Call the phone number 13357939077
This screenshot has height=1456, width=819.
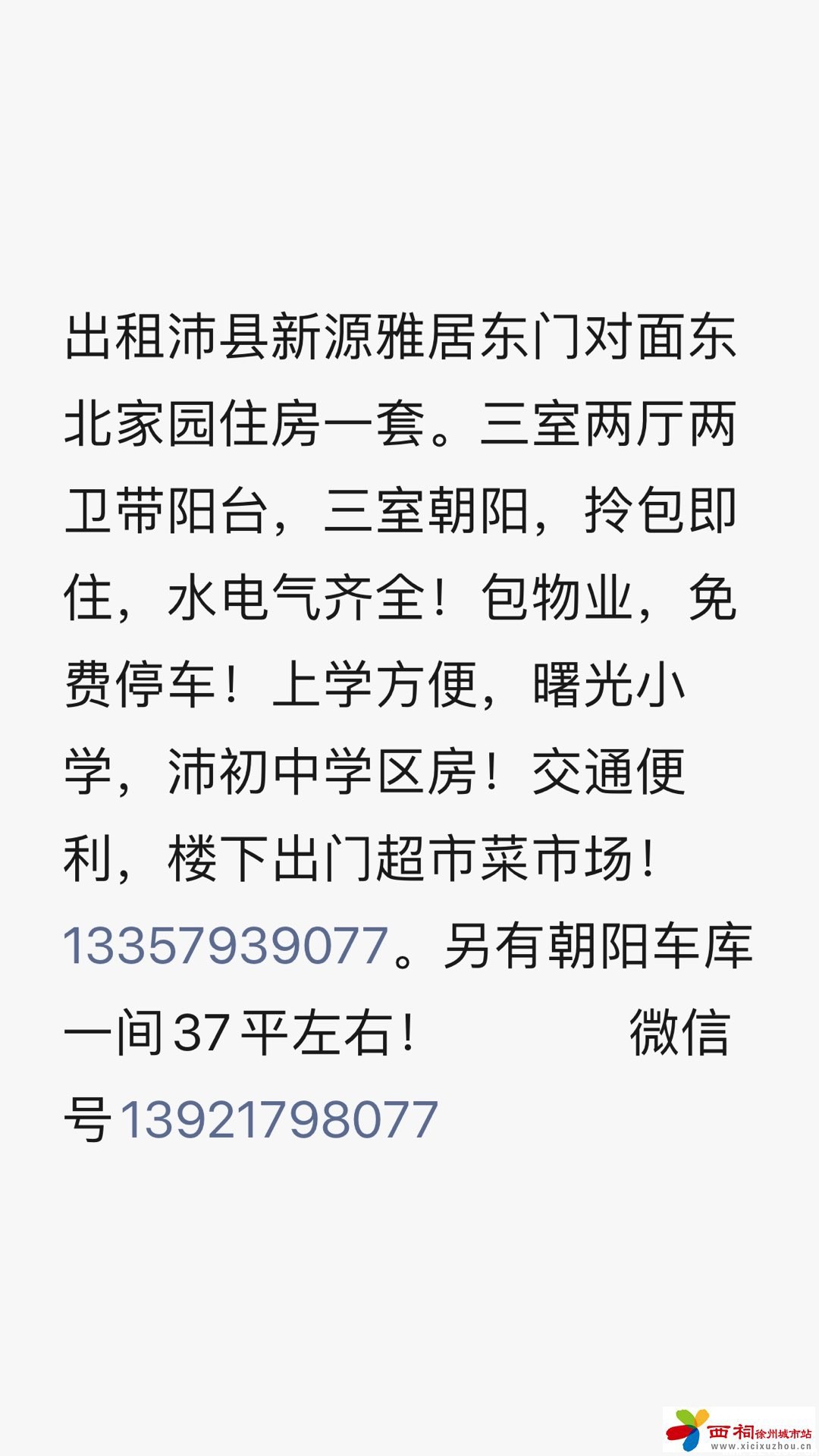click(225, 946)
